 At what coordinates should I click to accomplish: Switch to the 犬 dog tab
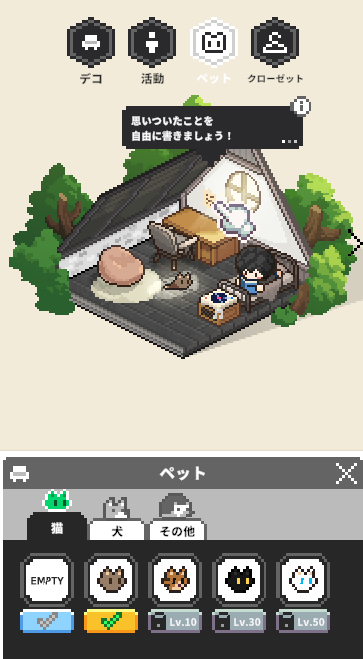click(x=117, y=530)
